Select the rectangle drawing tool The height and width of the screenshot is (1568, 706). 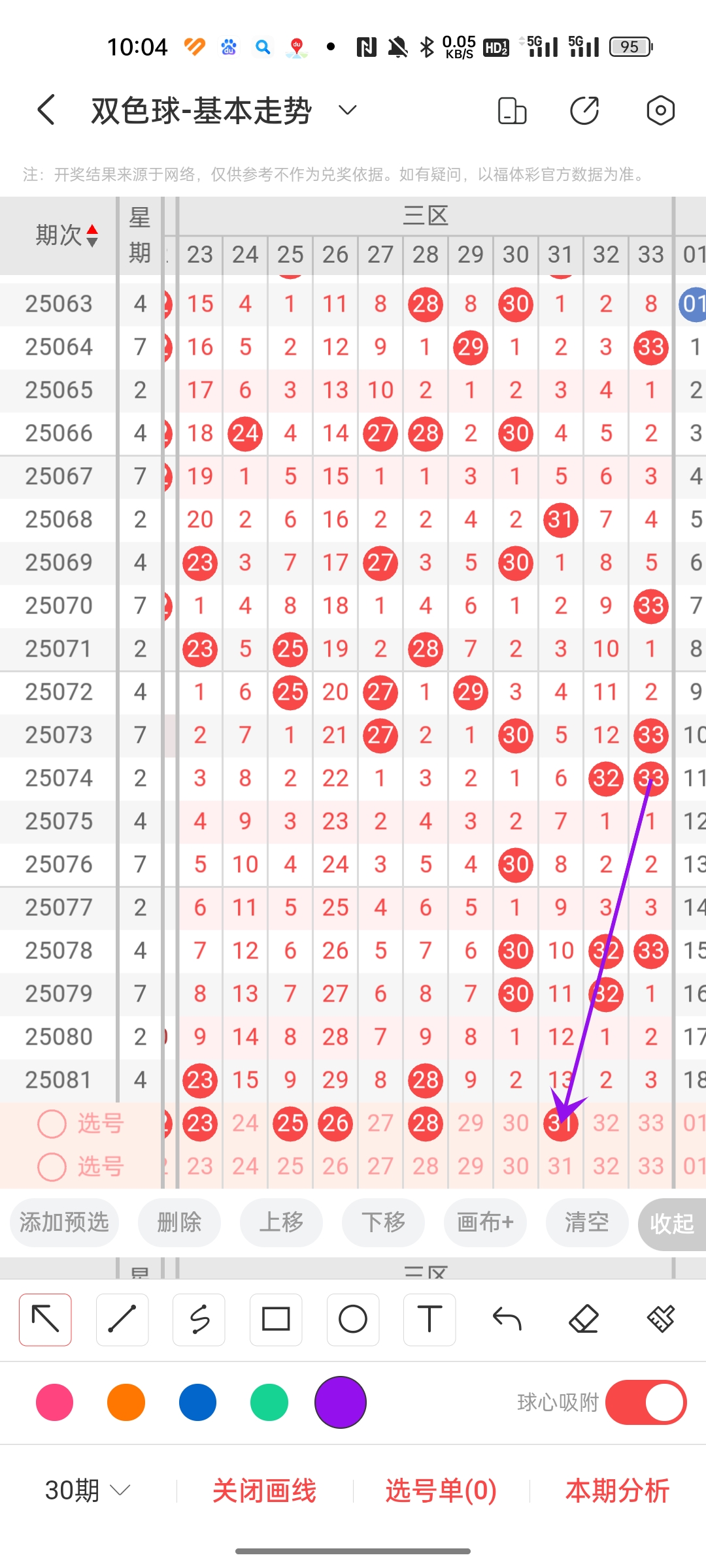(x=276, y=1319)
